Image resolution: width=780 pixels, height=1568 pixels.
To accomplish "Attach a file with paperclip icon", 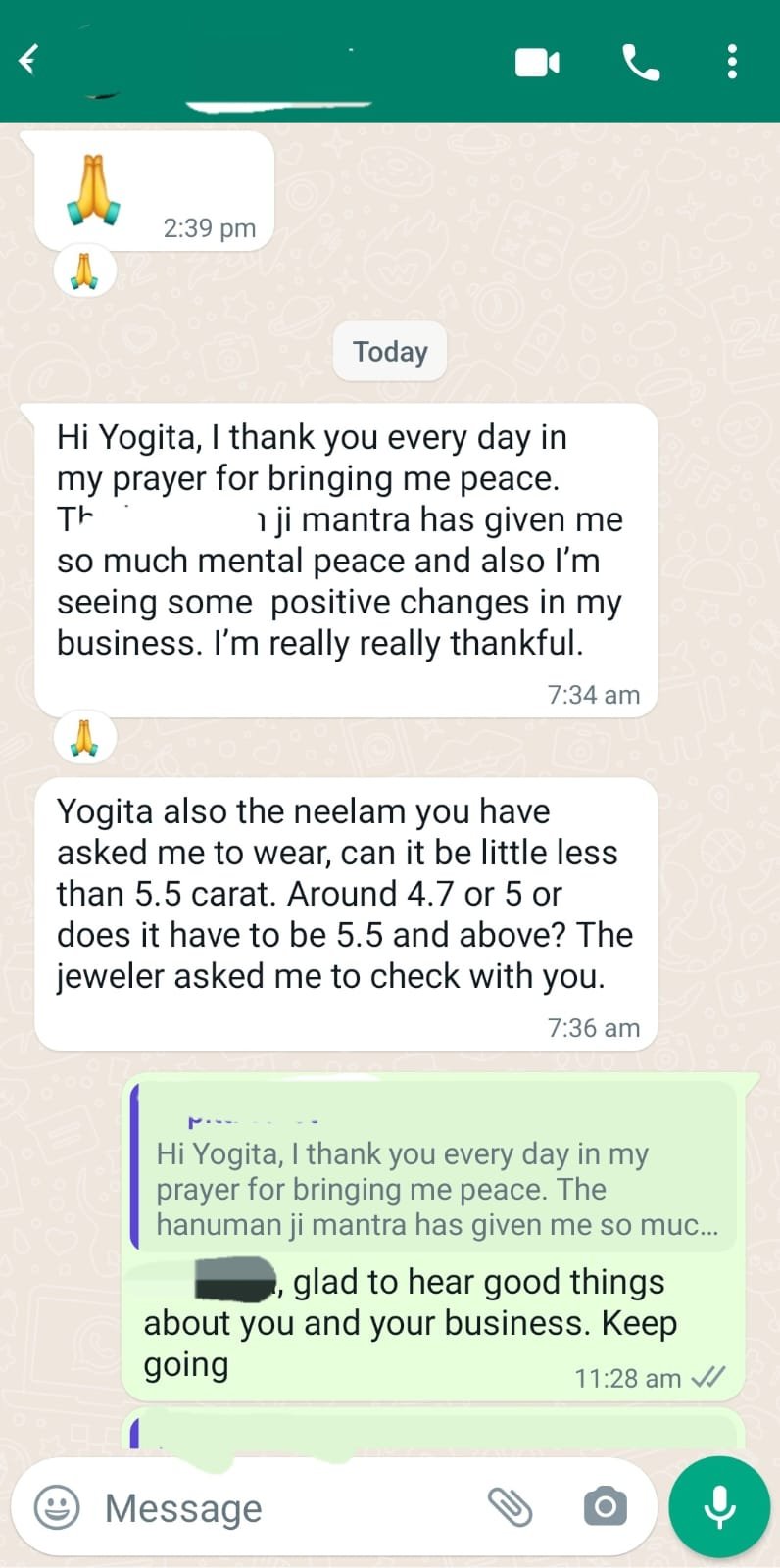I will 511,1507.
